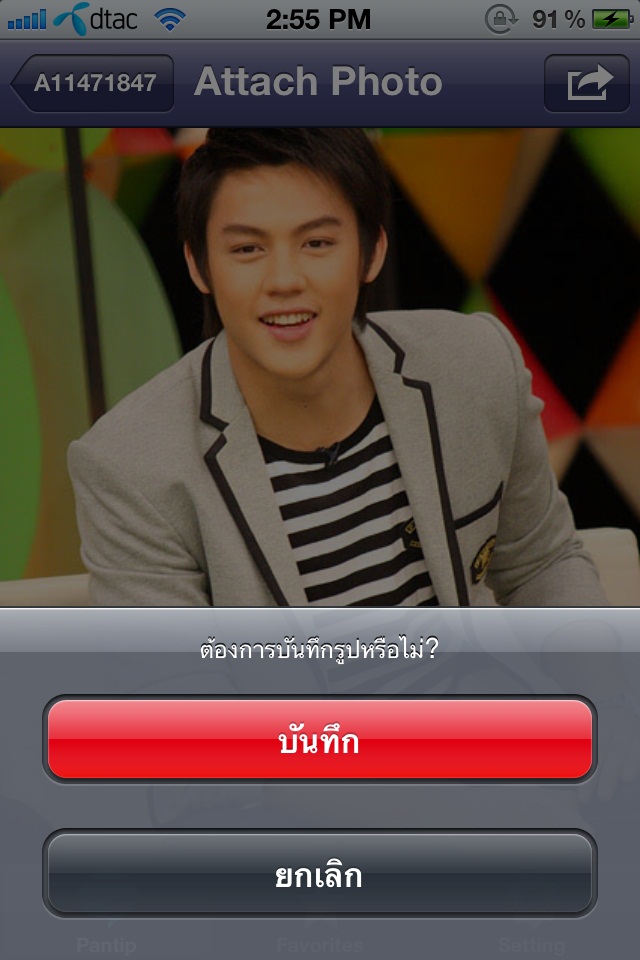Cancel with the ยกเลิก button
The height and width of the screenshot is (960, 640).
(319, 873)
